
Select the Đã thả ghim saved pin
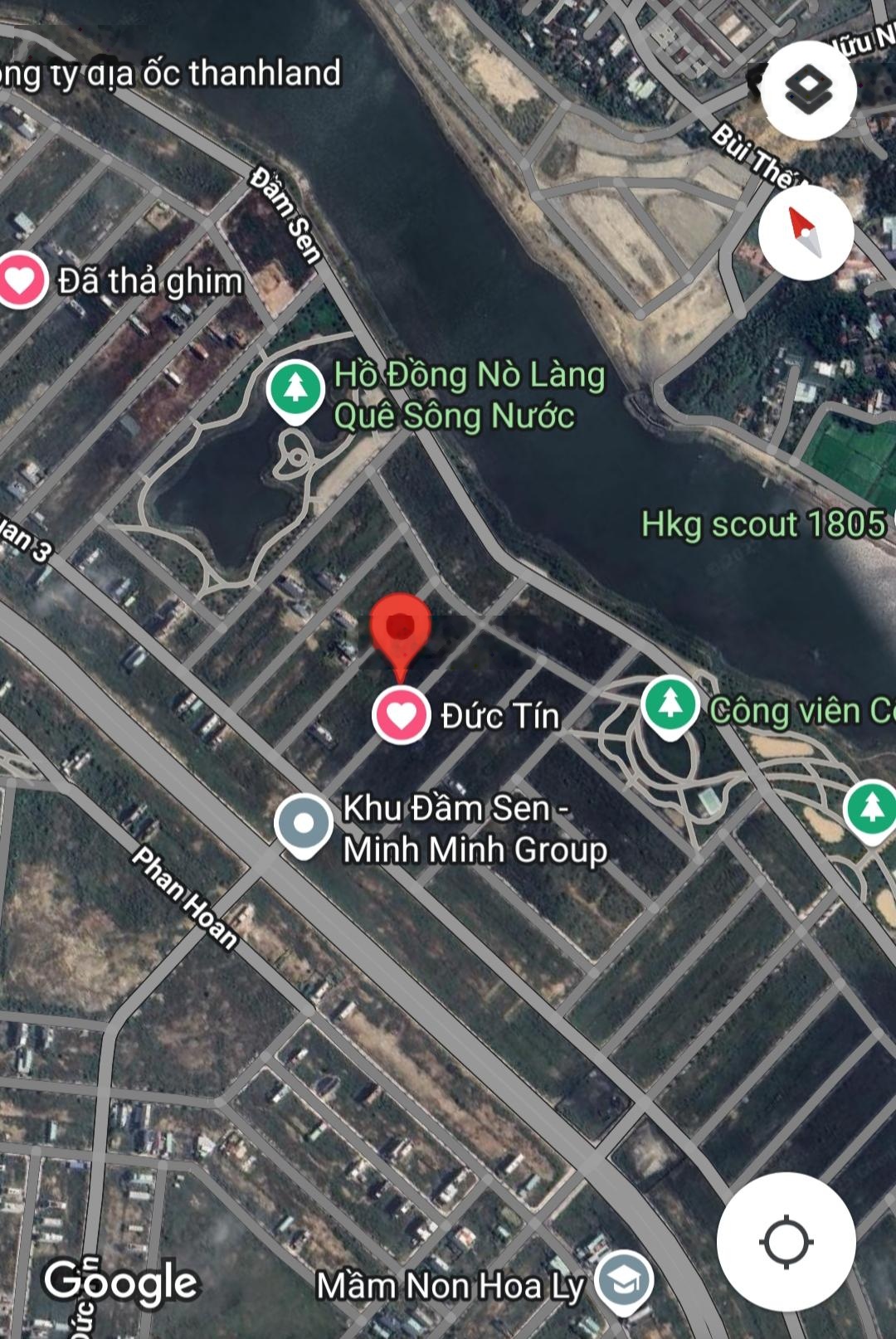tap(22, 280)
